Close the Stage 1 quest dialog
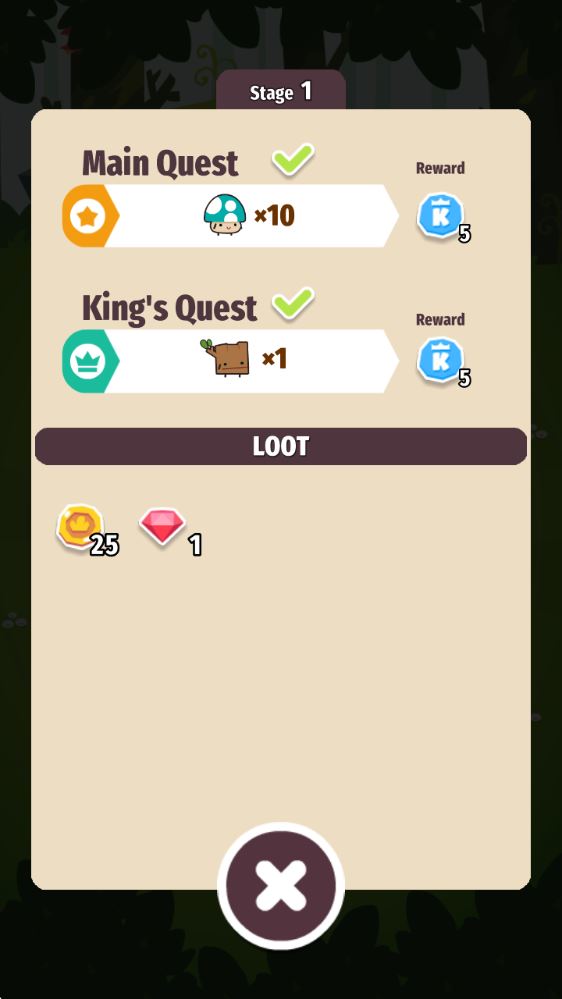562x999 pixels. coord(281,886)
